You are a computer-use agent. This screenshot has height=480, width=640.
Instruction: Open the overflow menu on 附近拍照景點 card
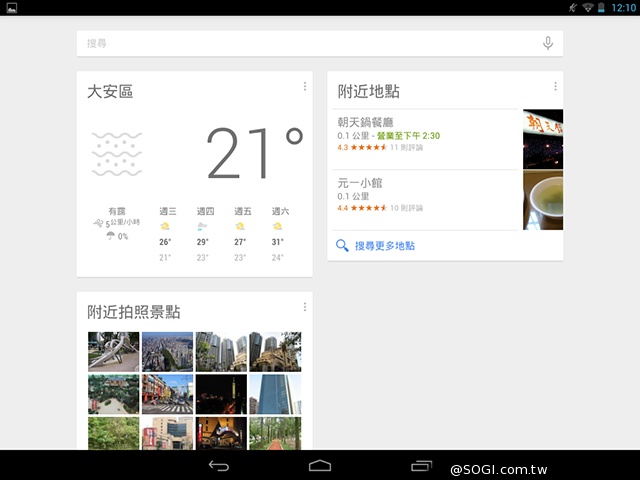[x=305, y=307]
